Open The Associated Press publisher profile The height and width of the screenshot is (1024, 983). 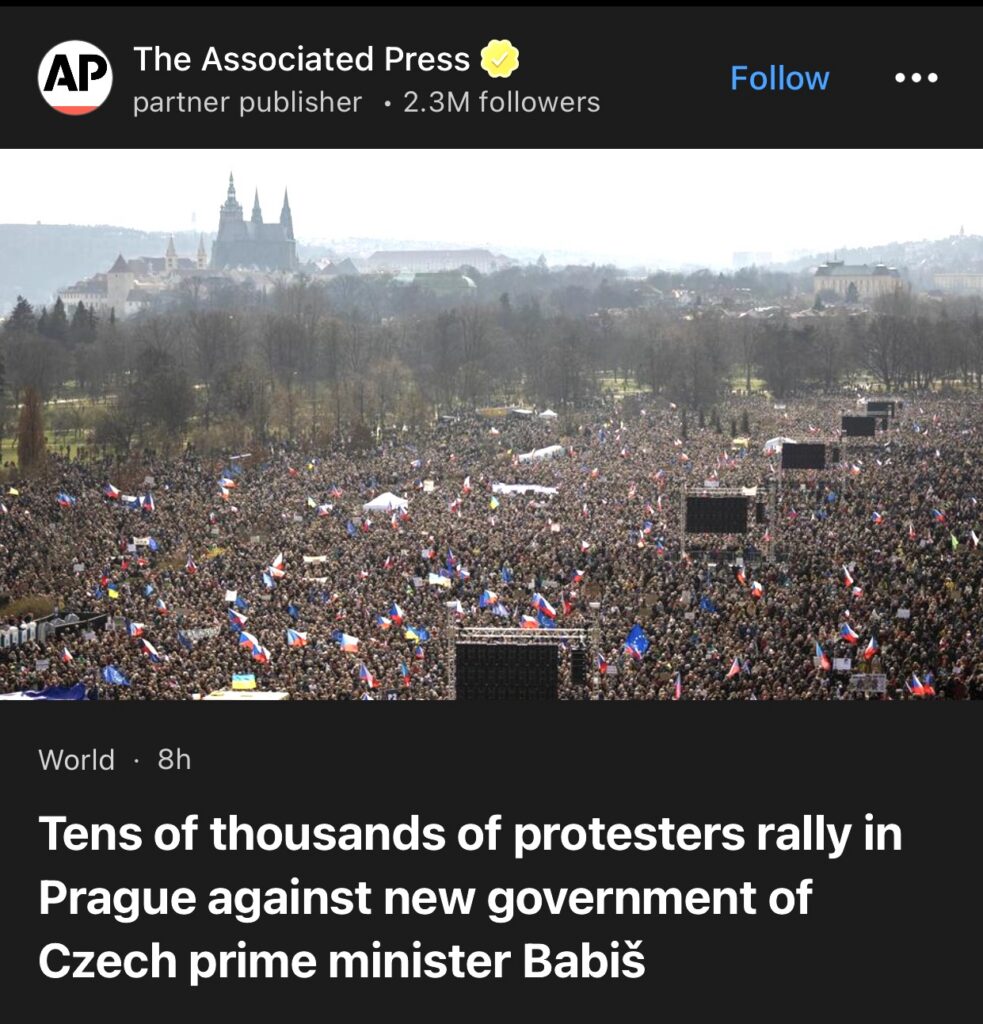point(300,60)
